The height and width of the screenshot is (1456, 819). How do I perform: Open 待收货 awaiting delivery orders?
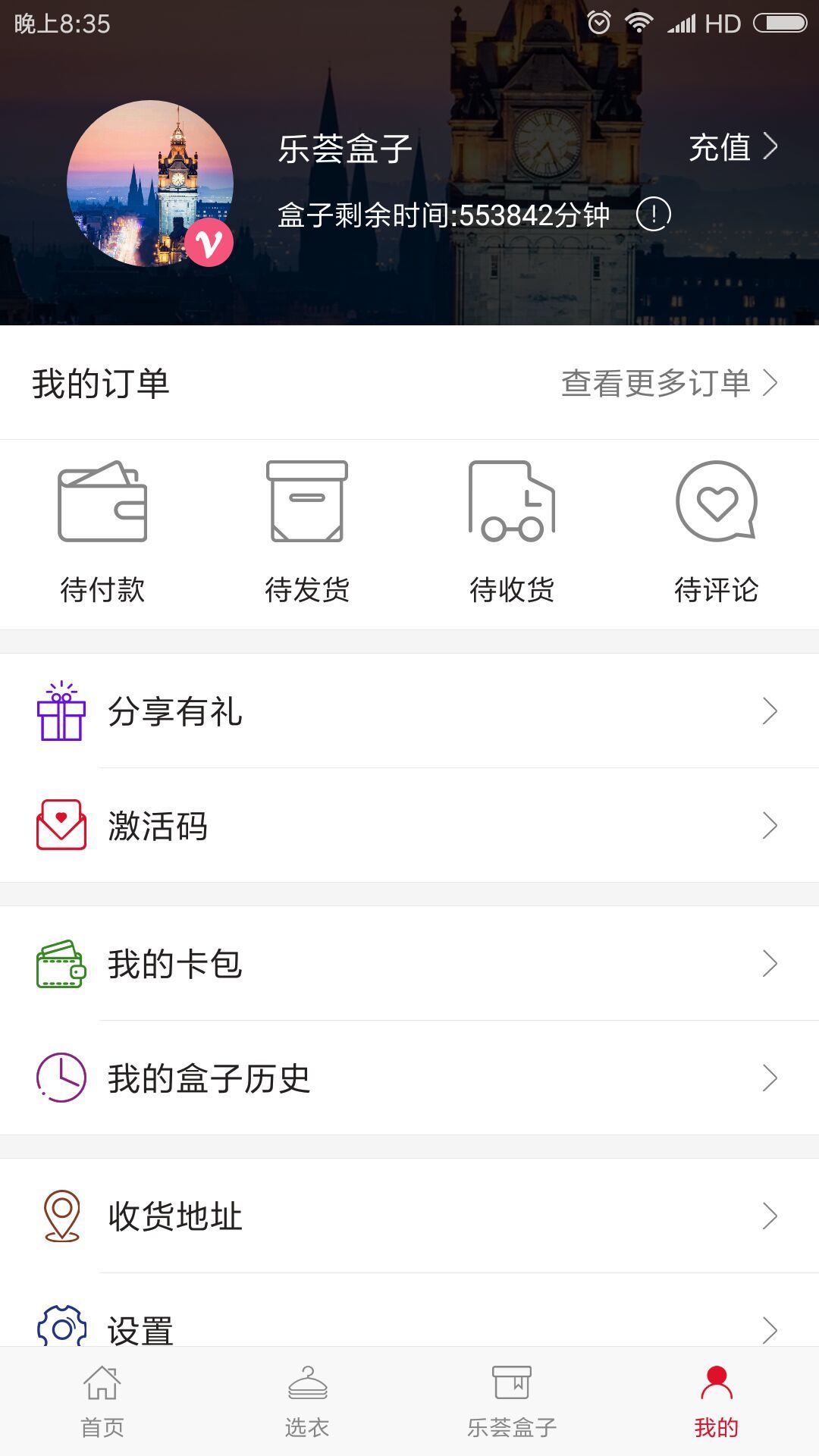click(x=512, y=532)
